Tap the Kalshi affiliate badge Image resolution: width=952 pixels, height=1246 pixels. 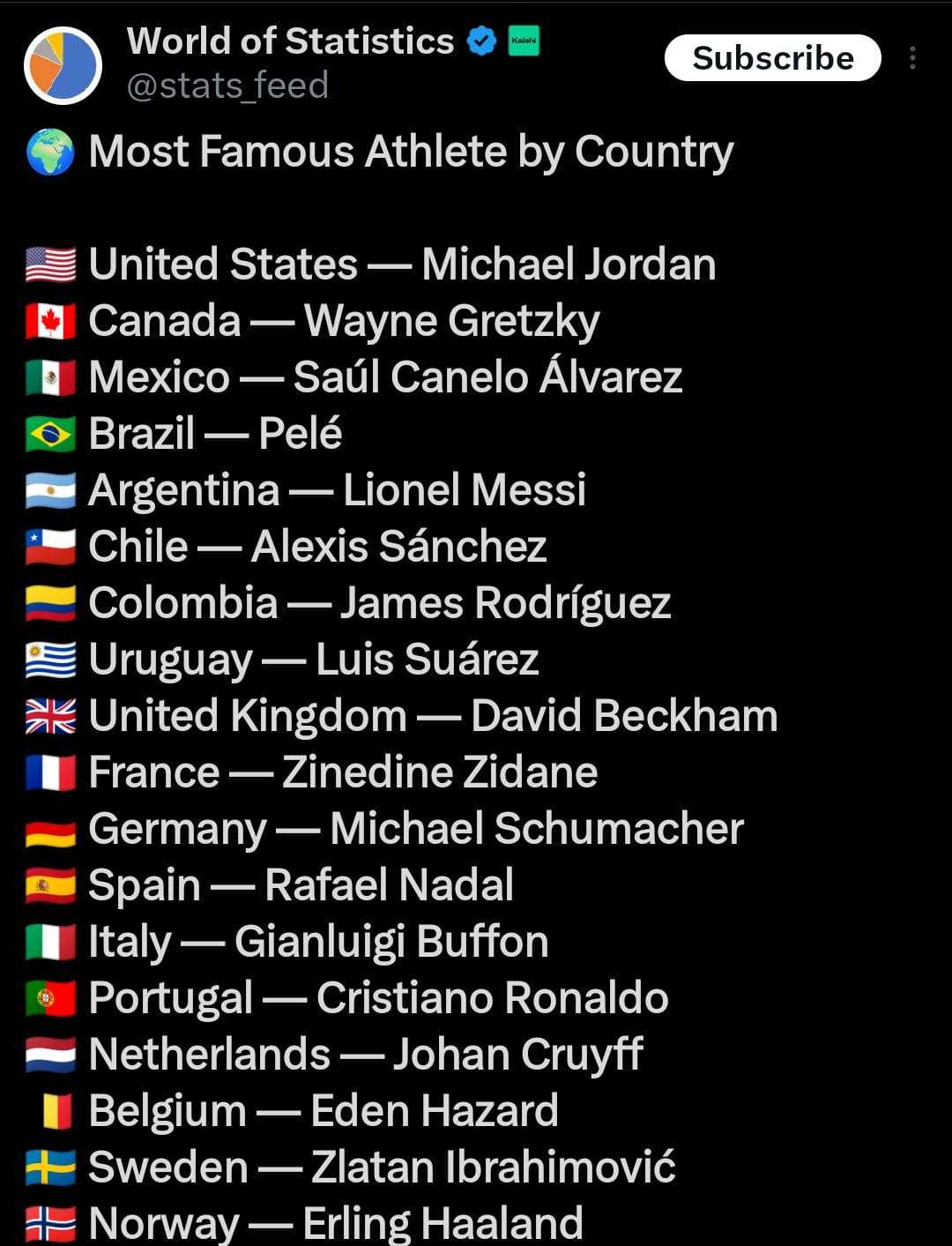pos(524,41)
